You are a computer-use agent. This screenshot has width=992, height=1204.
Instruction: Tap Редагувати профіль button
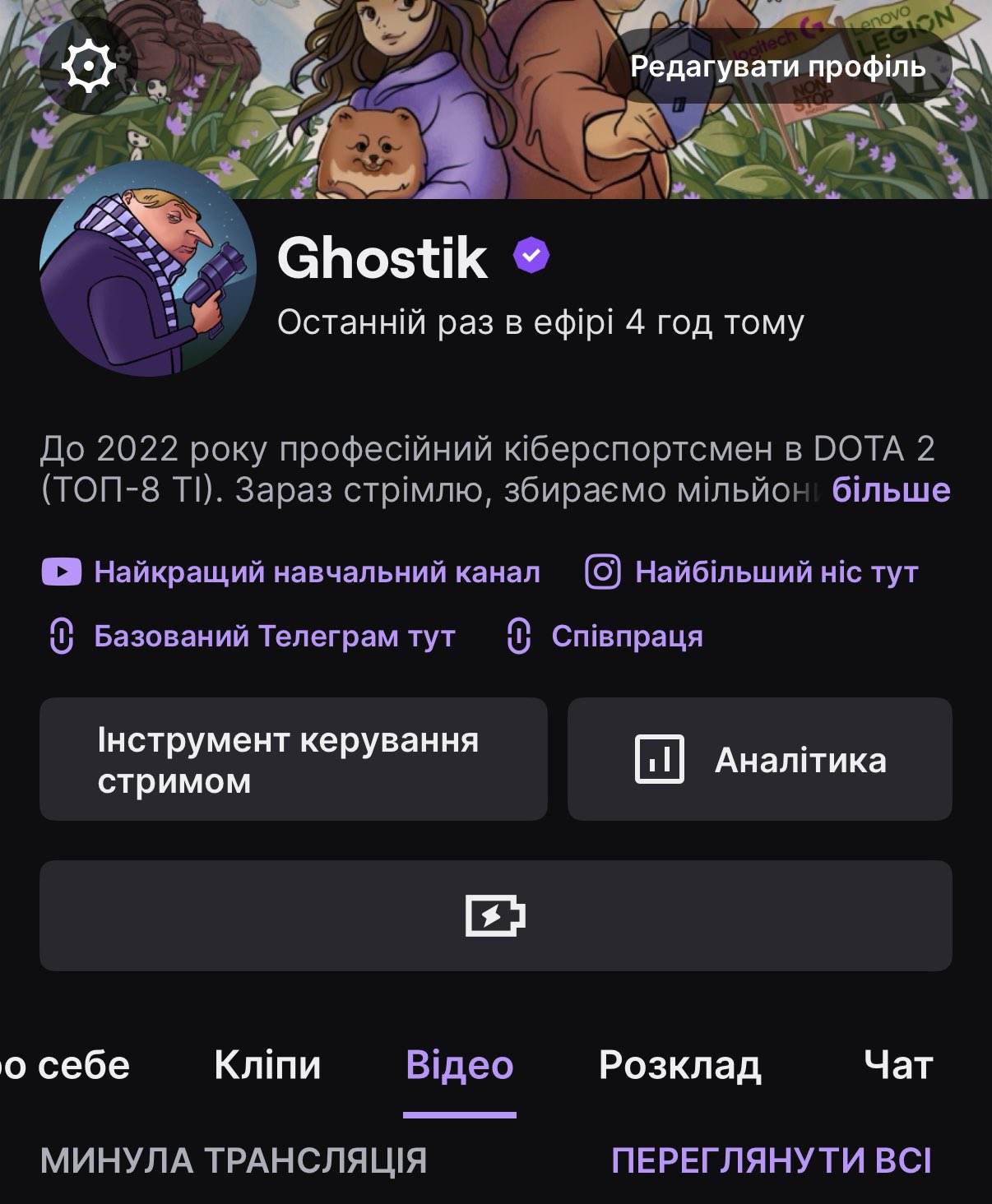tap(778, 67)
